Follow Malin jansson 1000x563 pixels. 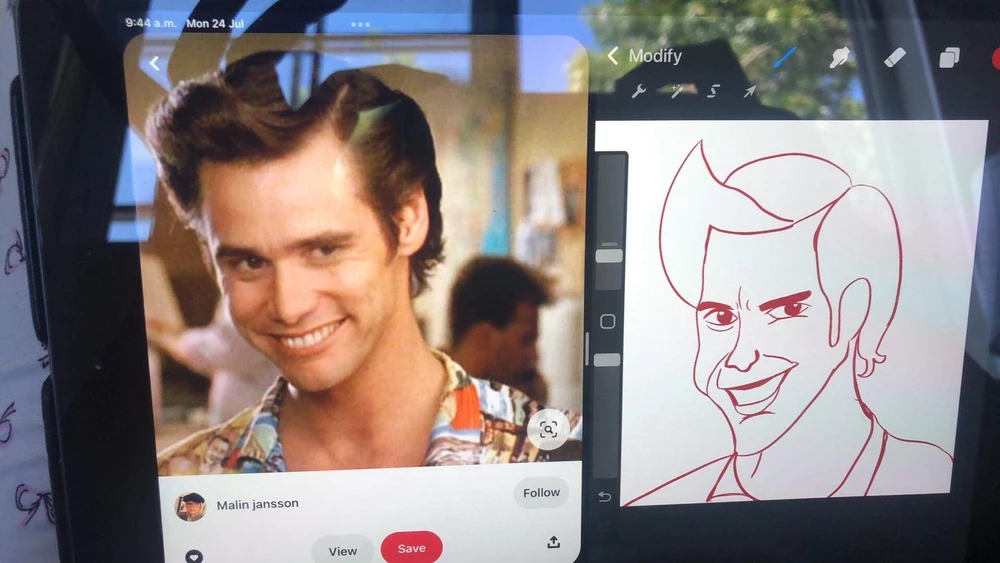541,493
